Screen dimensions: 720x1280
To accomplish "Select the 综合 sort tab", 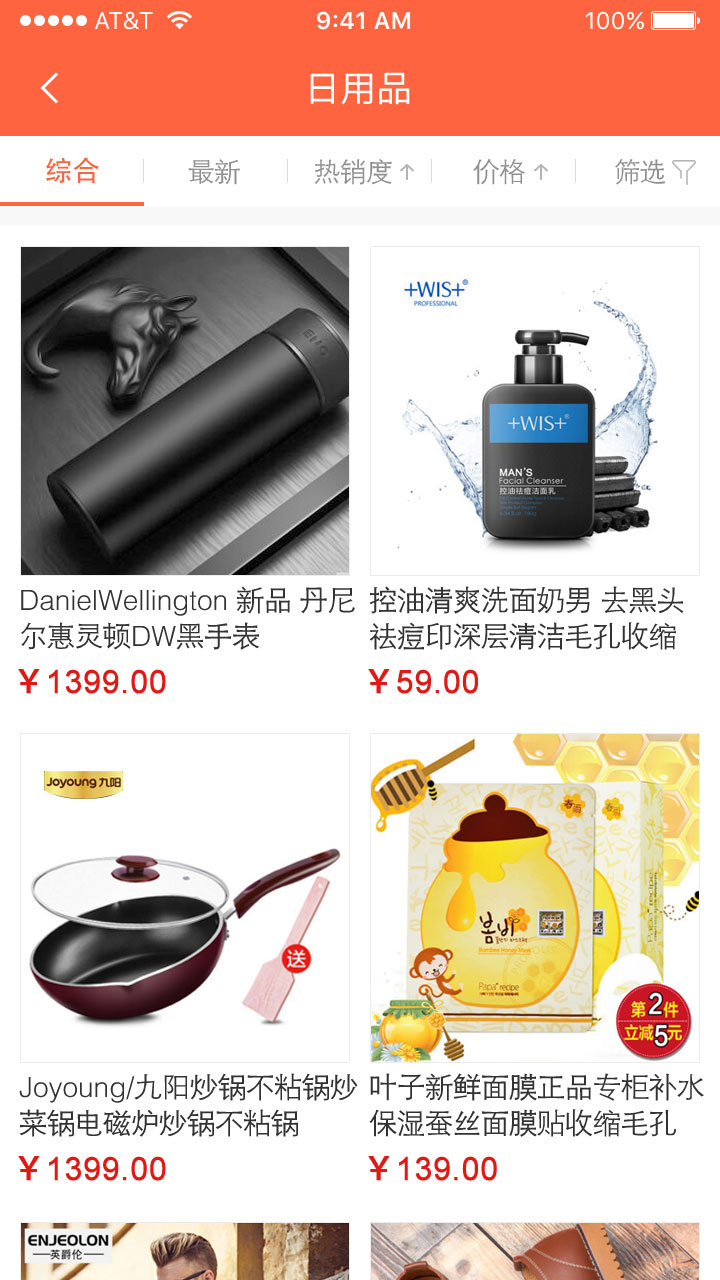I will pos(72,171).
